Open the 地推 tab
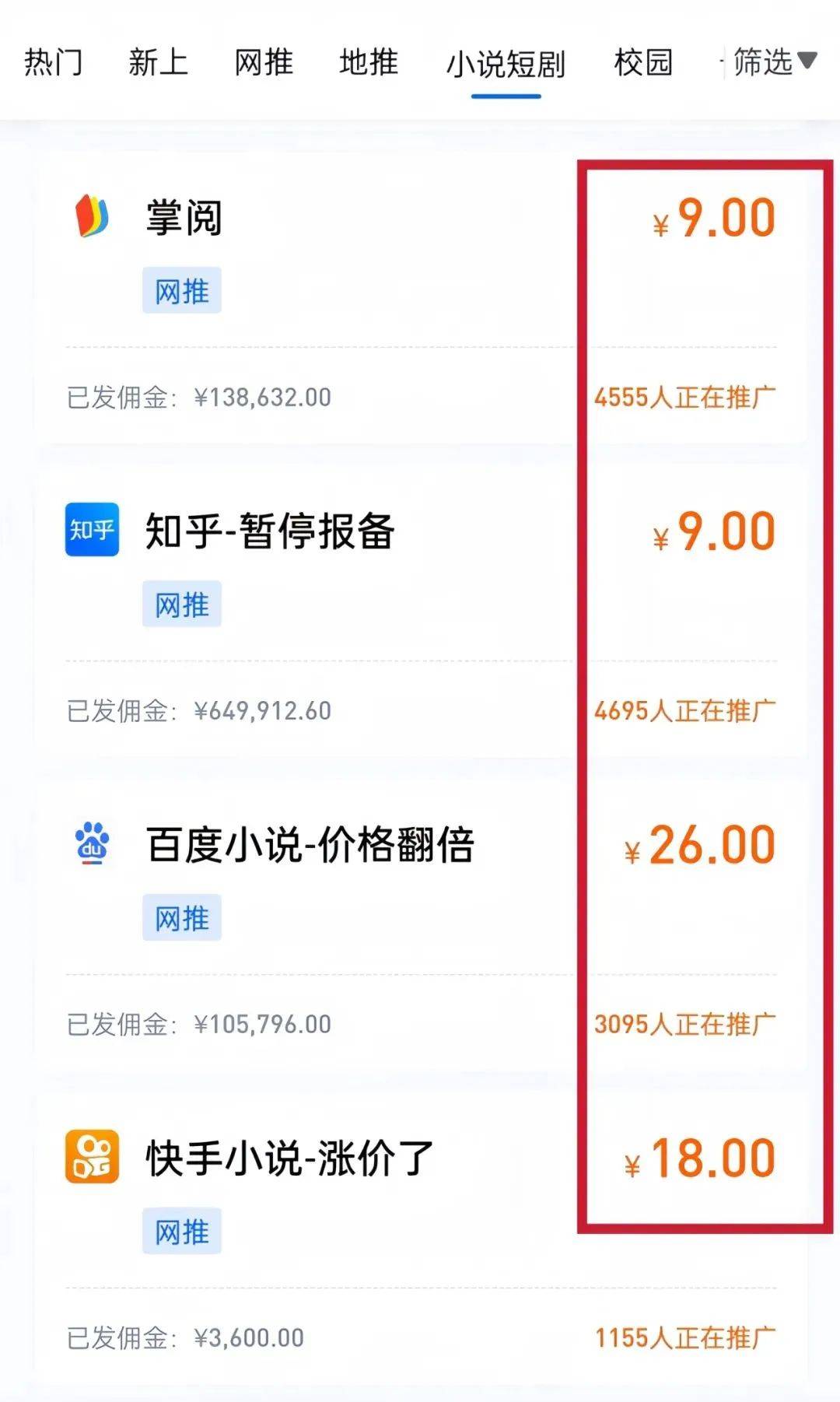 click(x=369, y=62)
